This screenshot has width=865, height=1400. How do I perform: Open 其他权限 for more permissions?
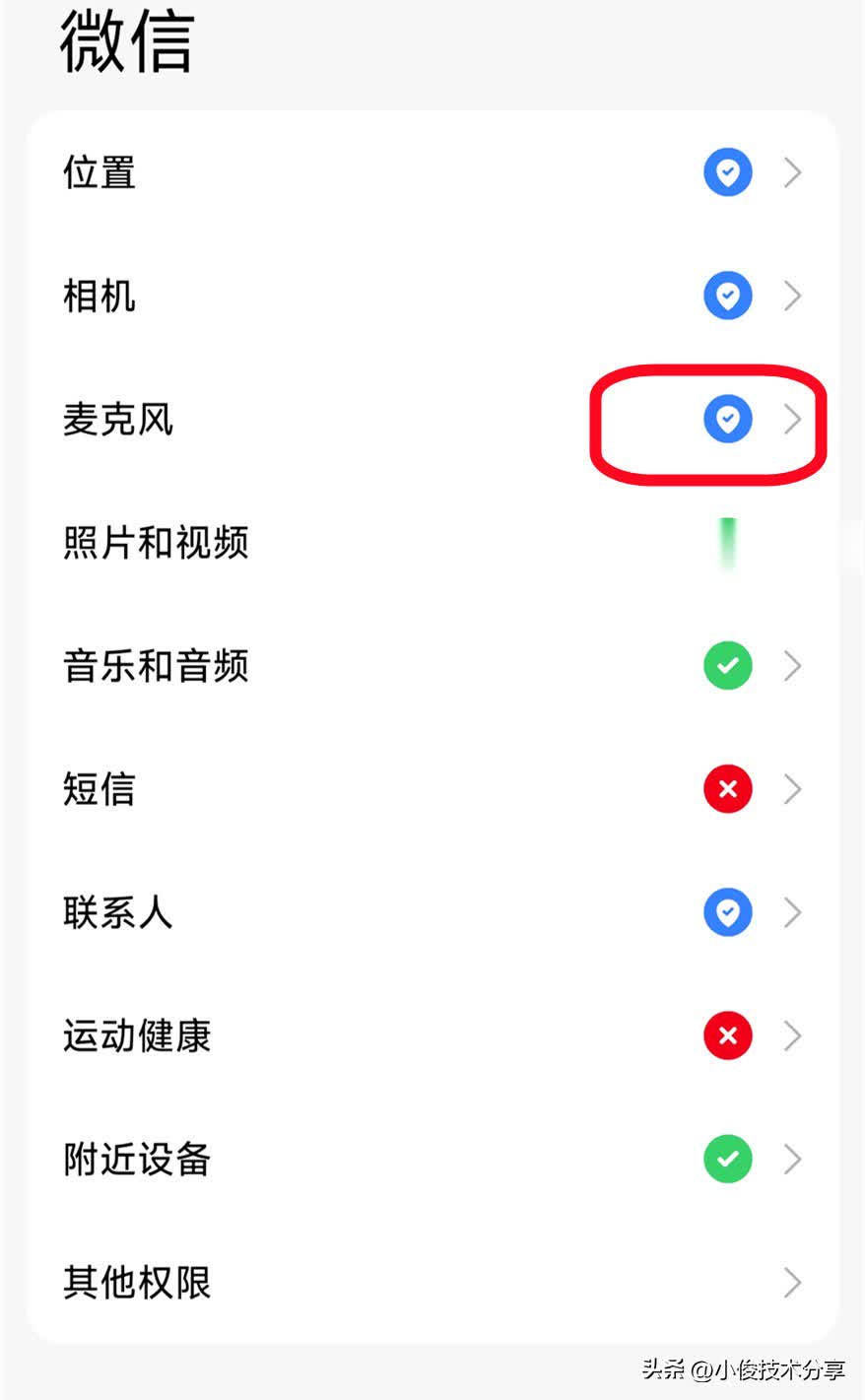(x=432, y=1283)
